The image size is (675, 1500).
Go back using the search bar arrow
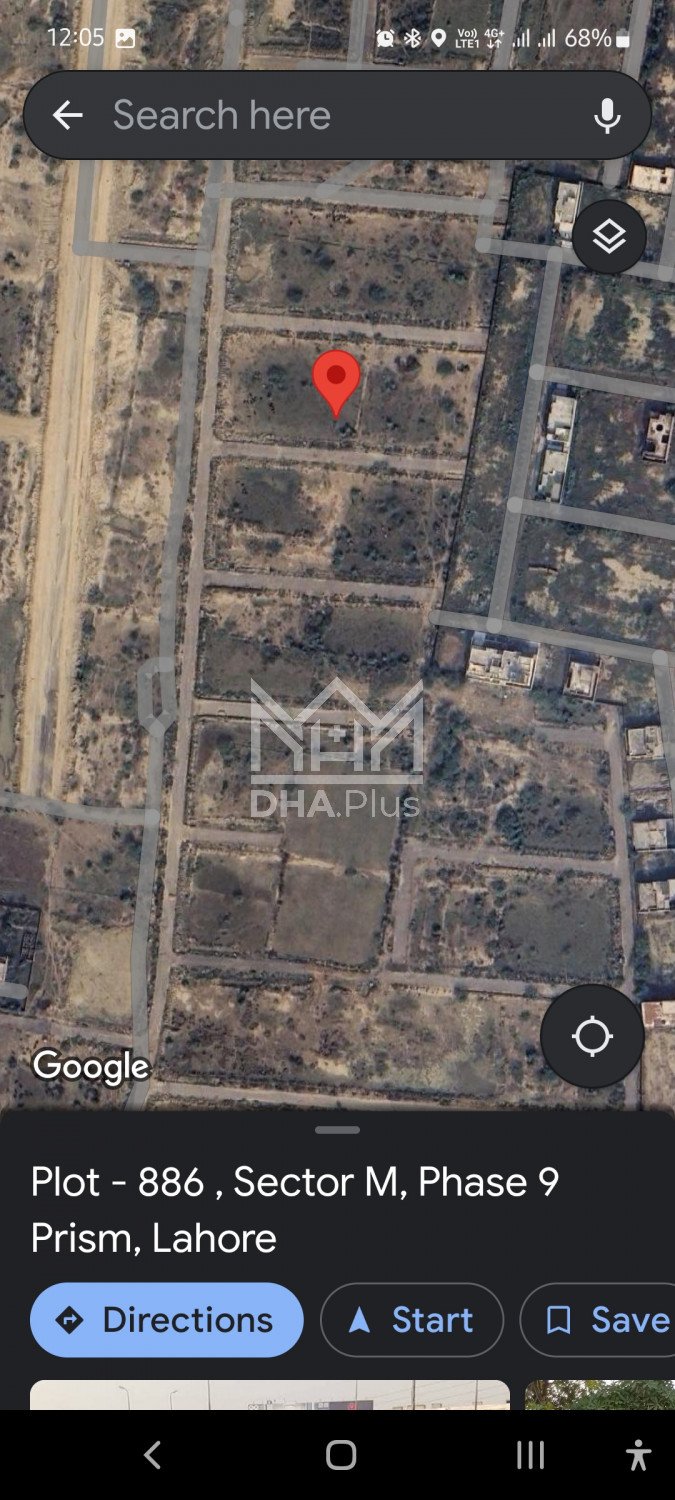(x=67, y=116)
